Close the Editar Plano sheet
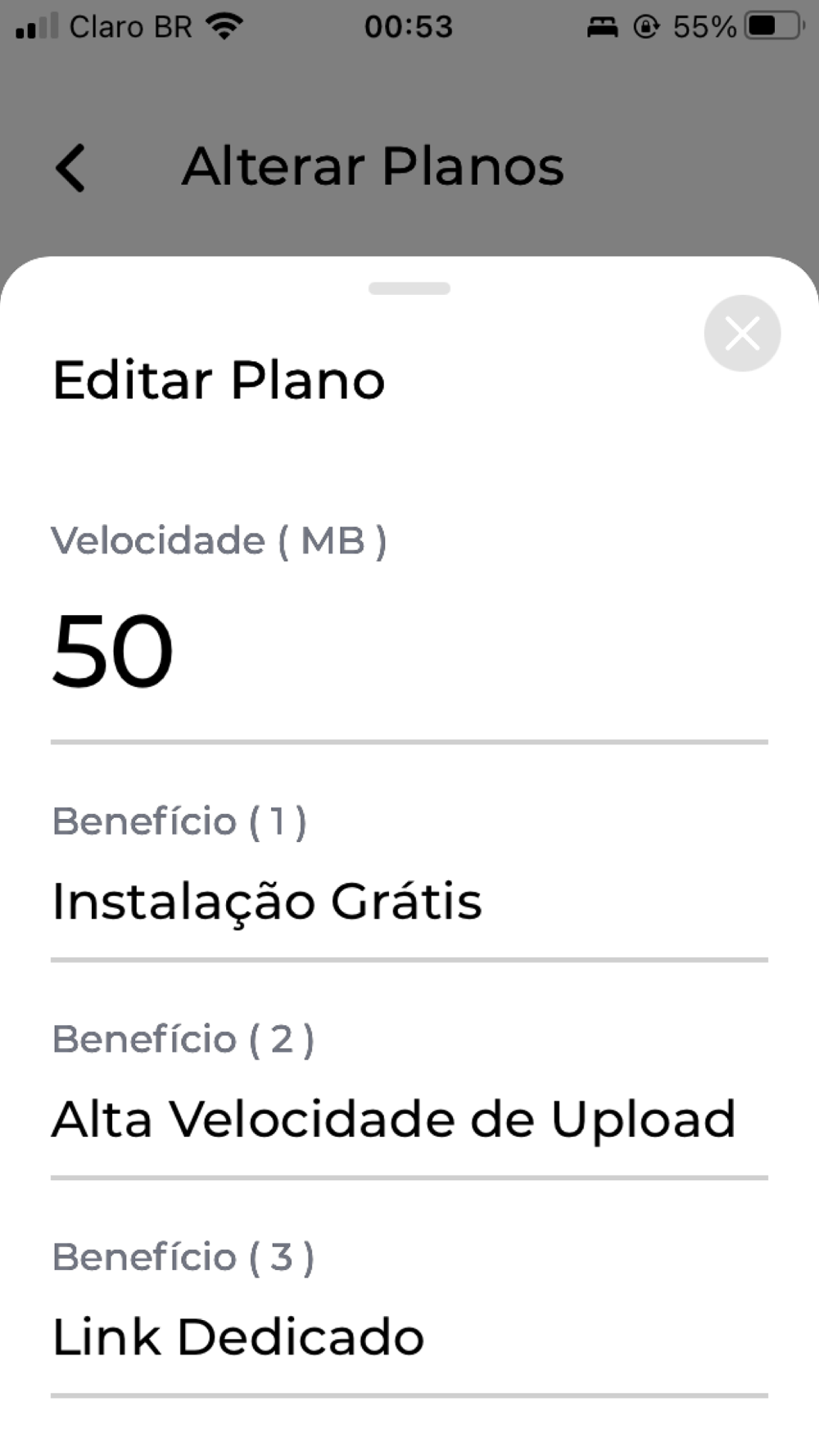 742,333
